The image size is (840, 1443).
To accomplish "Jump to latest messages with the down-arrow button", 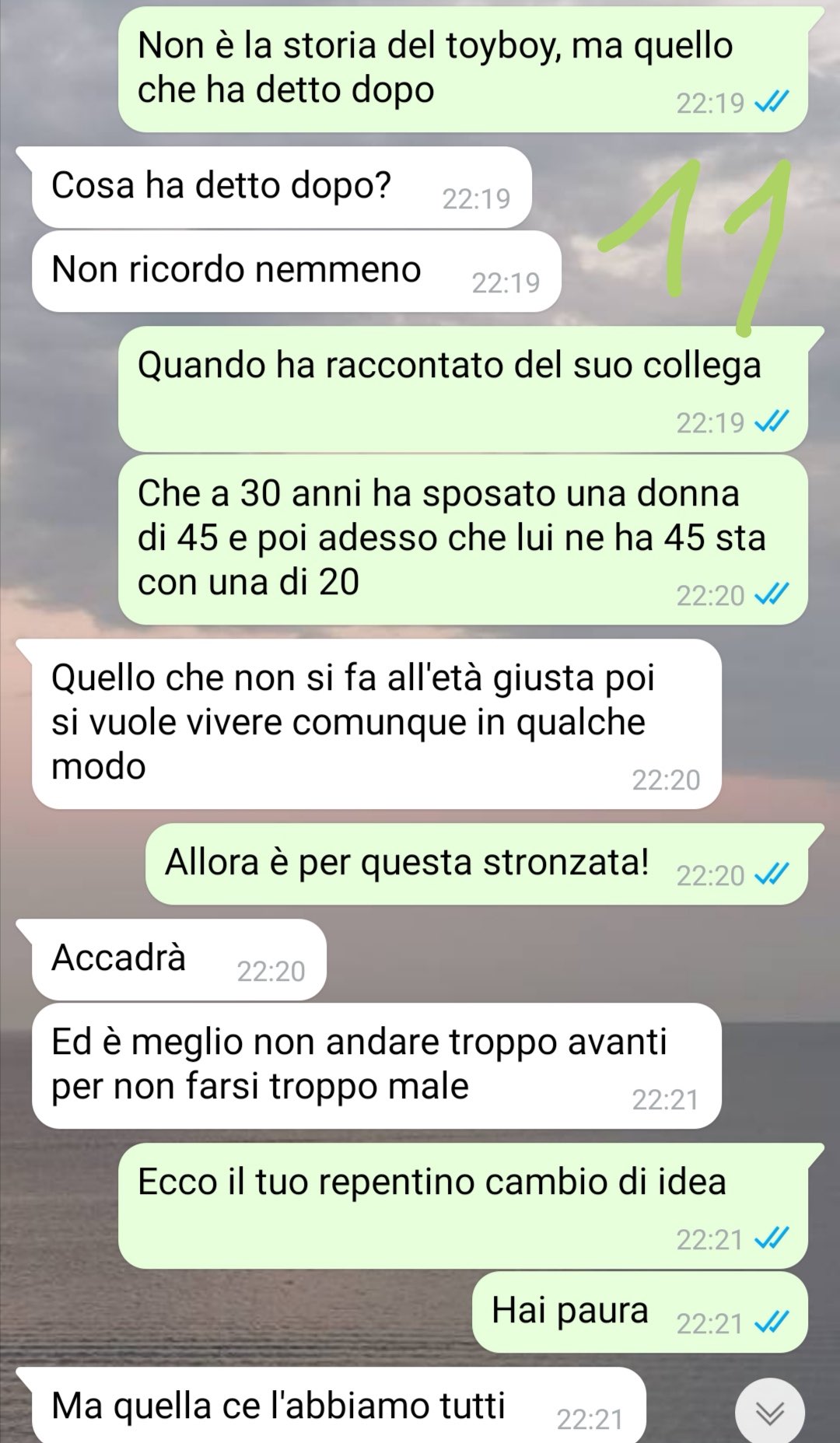I will [x=770, y=1411].
